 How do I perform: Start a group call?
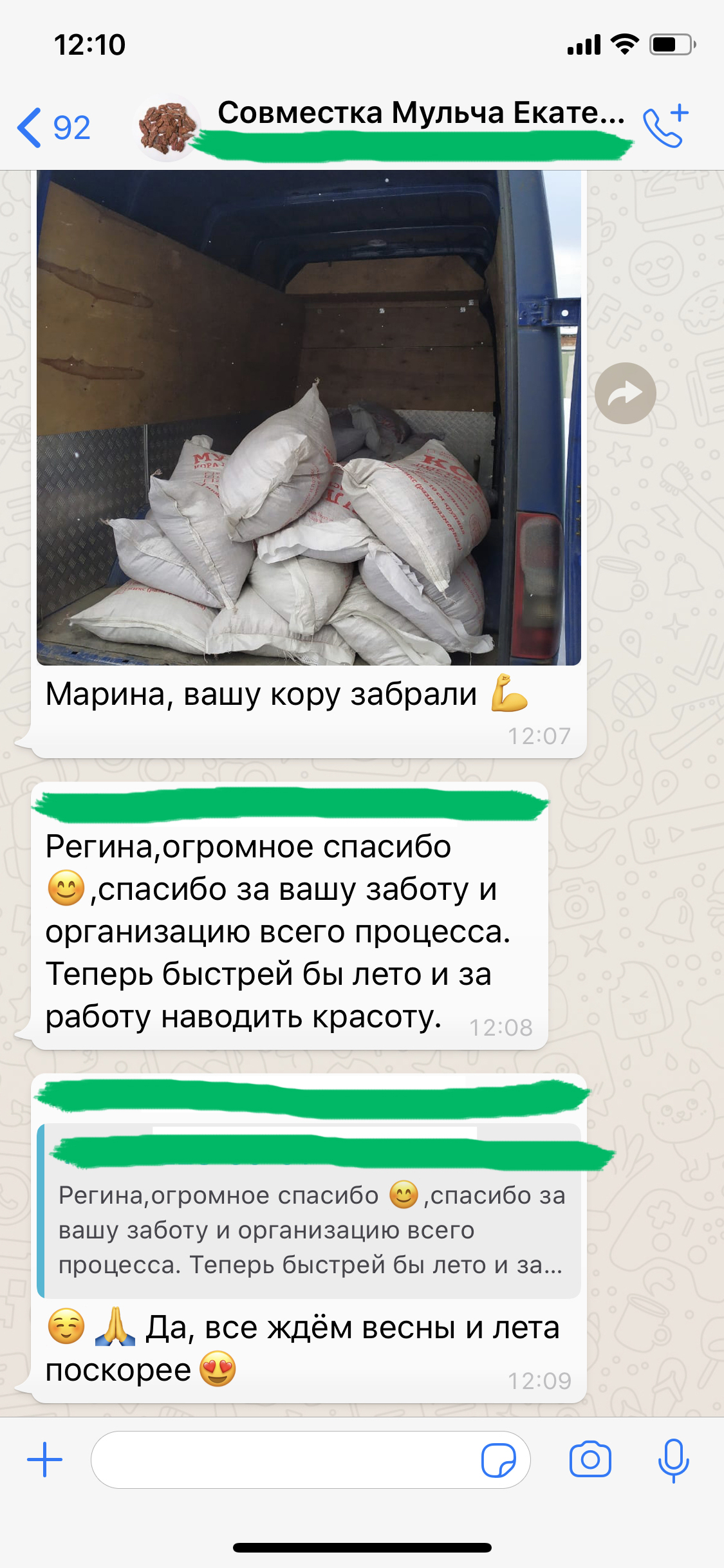[665, 126]
